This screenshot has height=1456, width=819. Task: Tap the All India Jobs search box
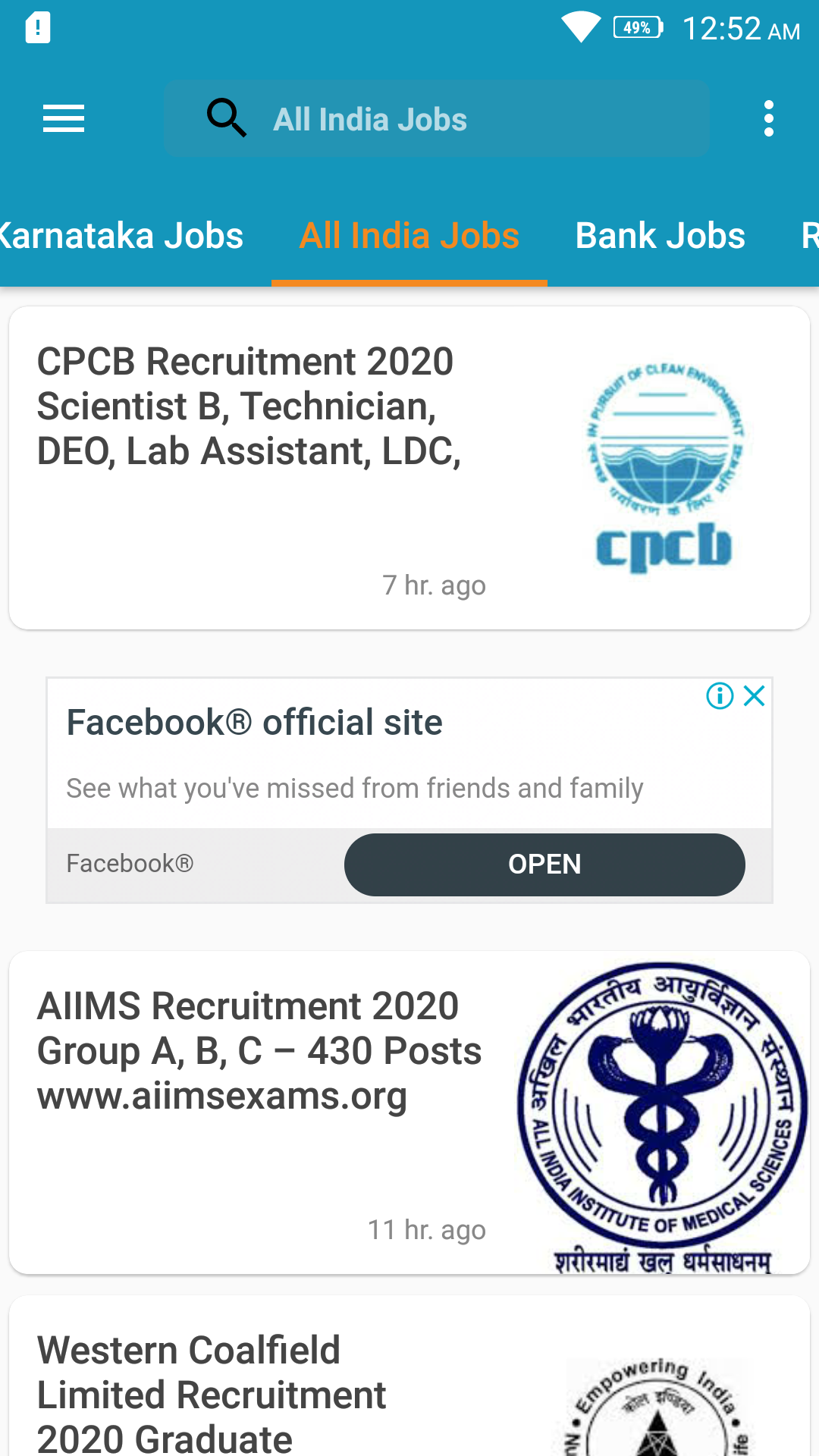pyautogui.click(x=437, y=119)
